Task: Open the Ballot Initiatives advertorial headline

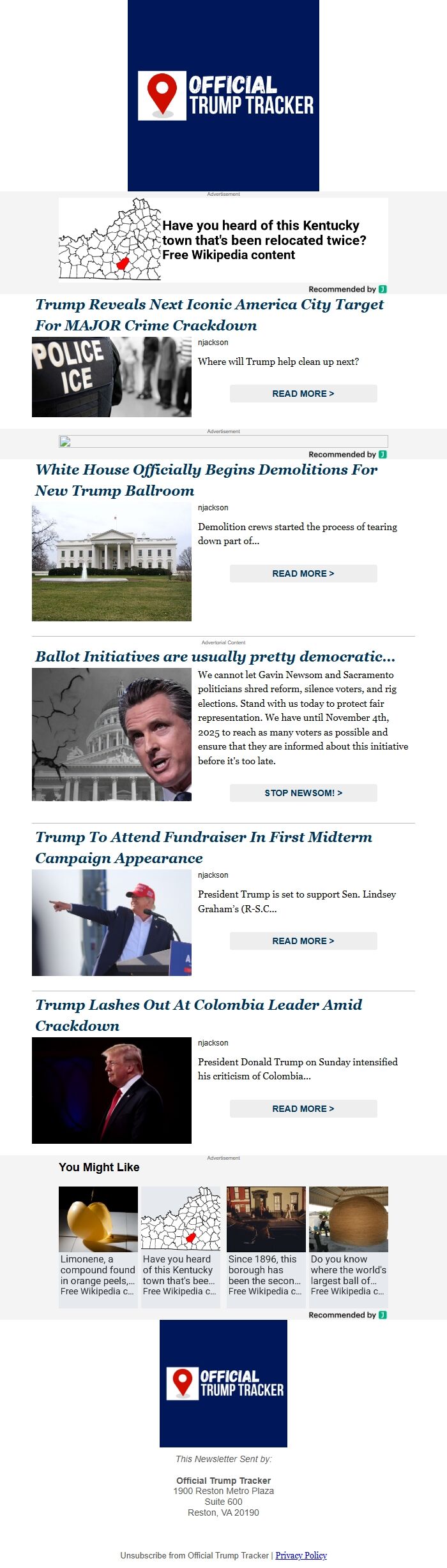Action: point(215,656)
